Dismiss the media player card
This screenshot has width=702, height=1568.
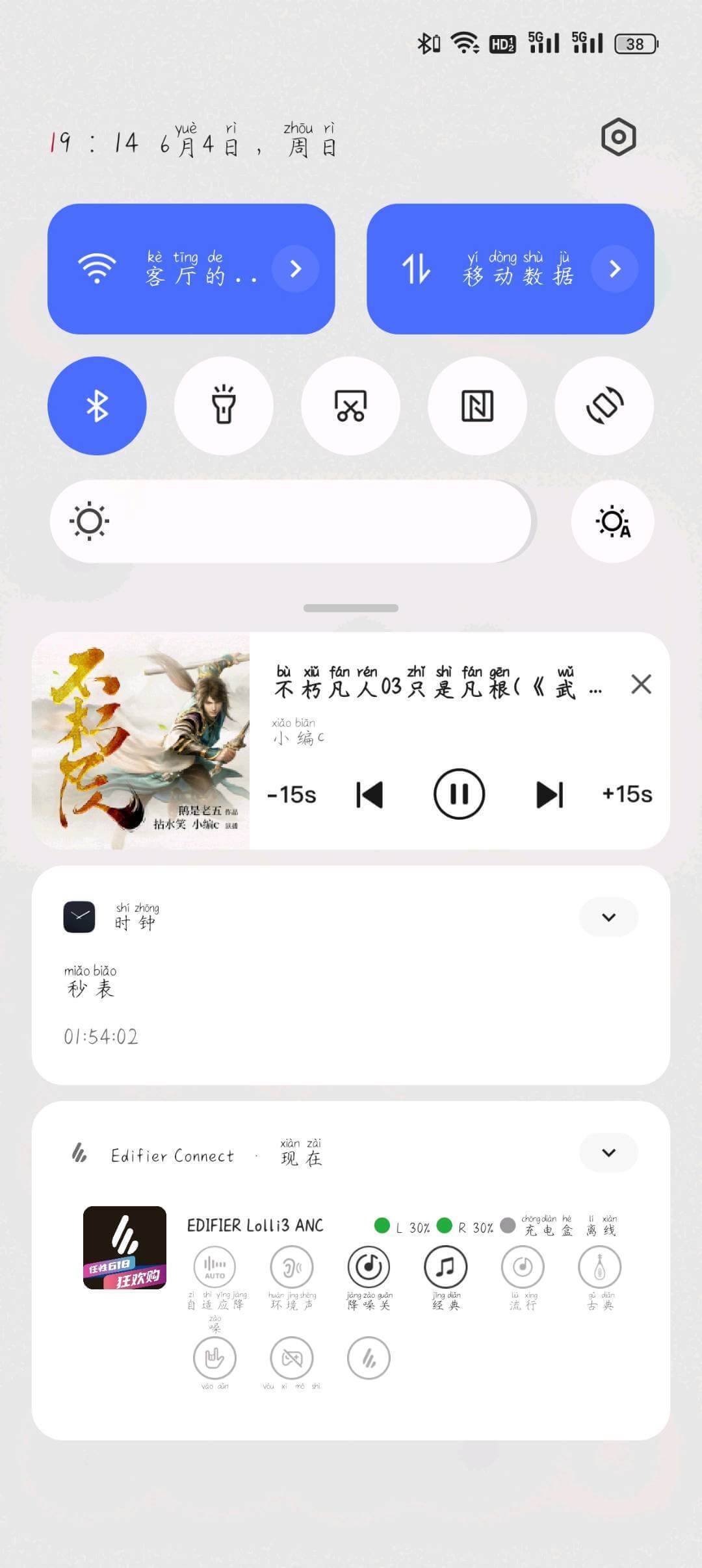641,684
